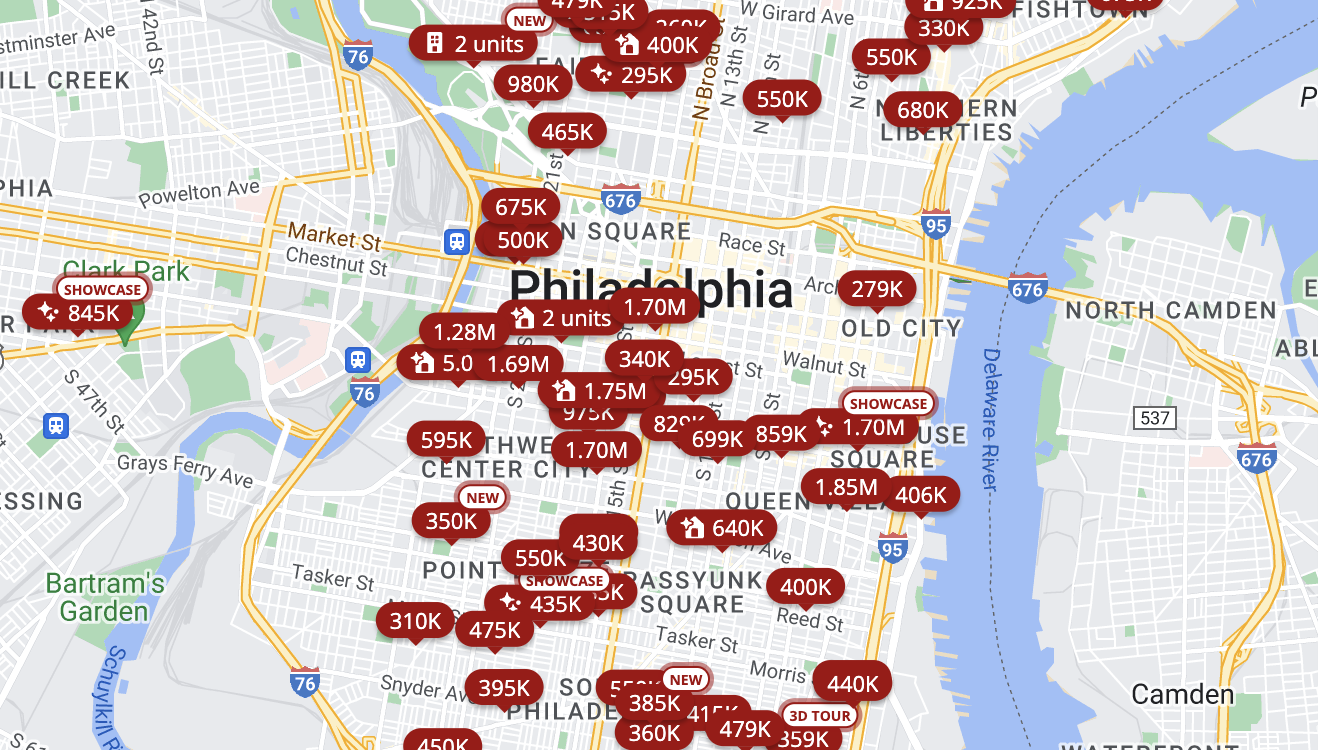The image size is (1318, 750).
Task: Select the 595K price marker
Action: pyautogui.click(x=445, y=441)
